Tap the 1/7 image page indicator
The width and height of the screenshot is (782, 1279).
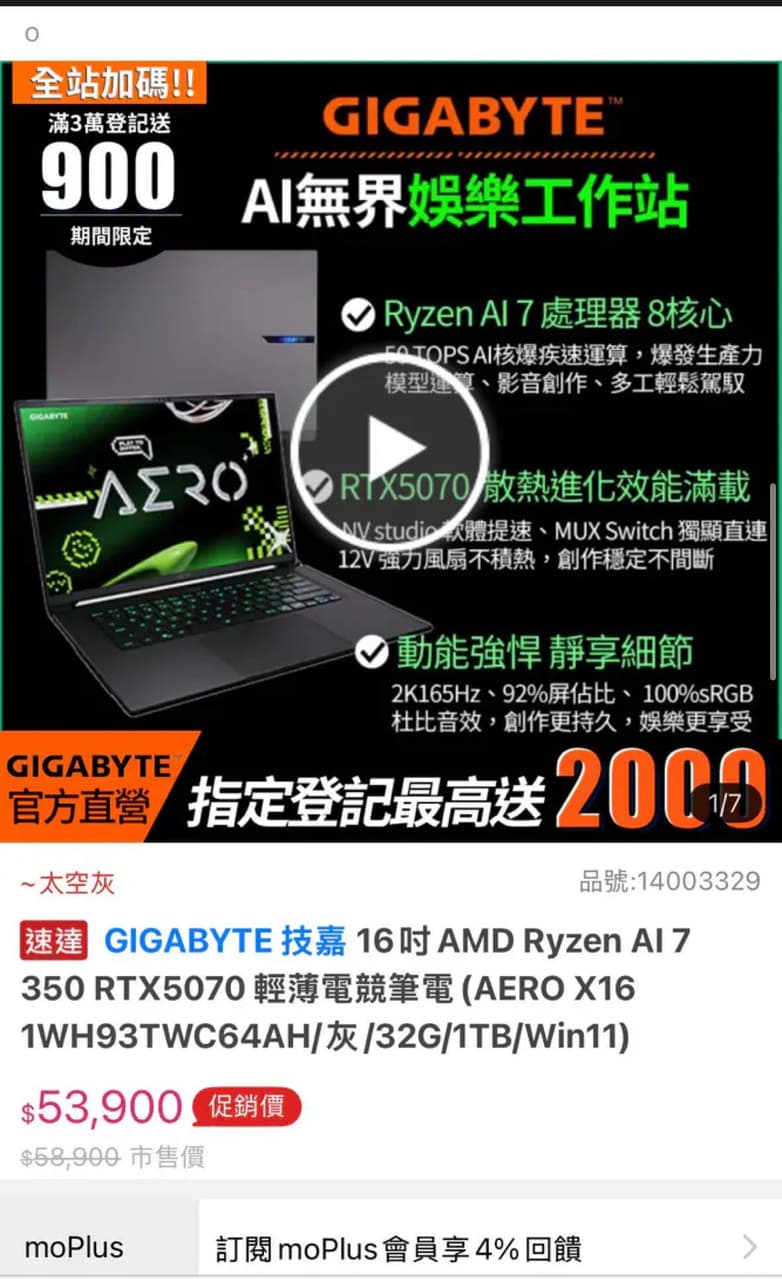[x=725, y=803]
